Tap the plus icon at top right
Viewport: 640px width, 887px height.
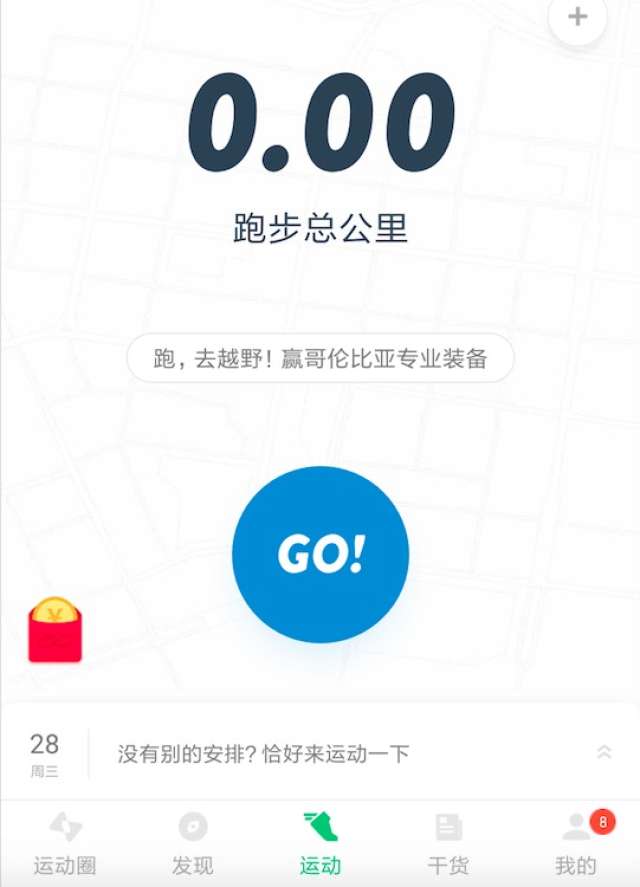[577, 17]
